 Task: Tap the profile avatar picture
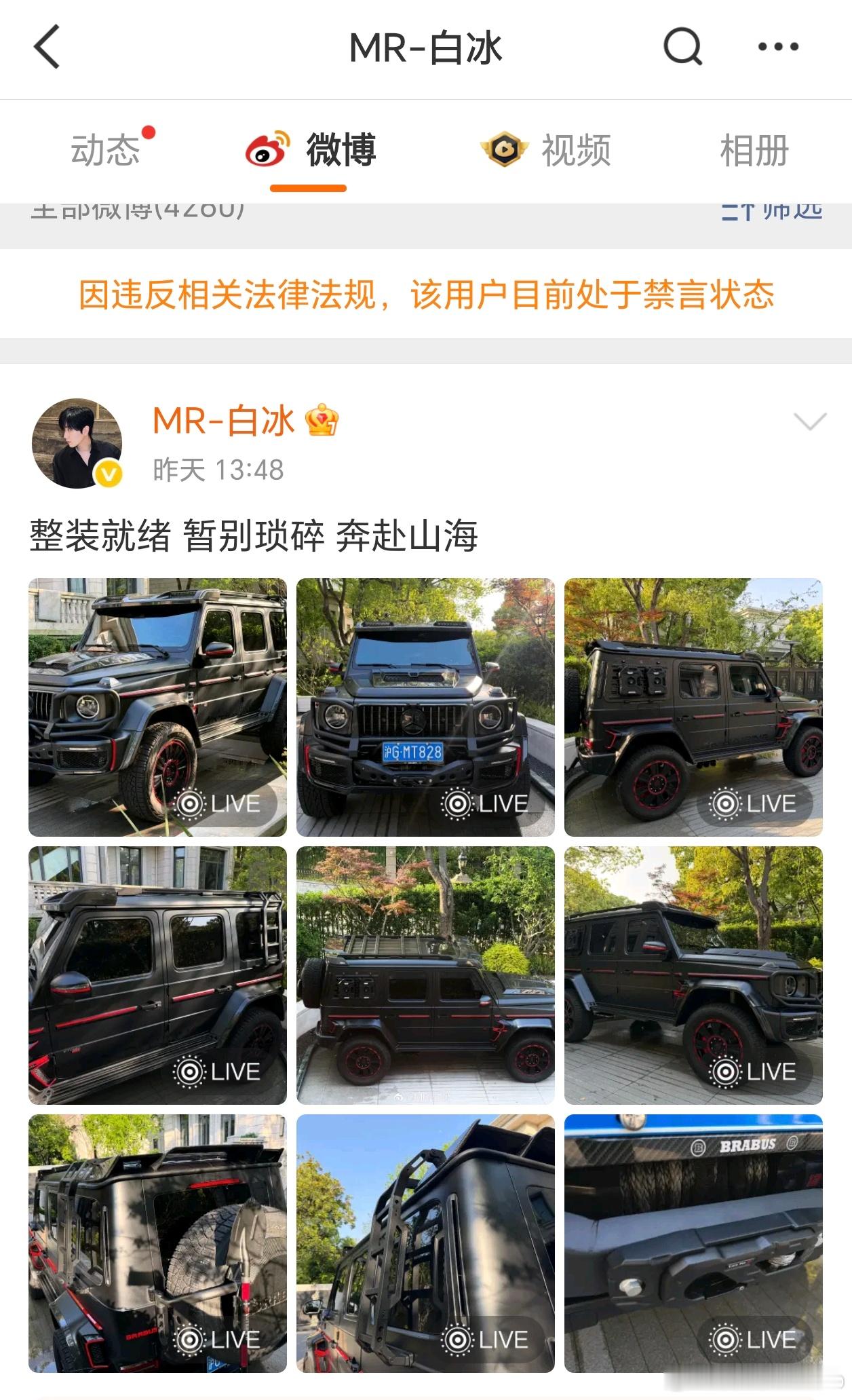(77, 442)
